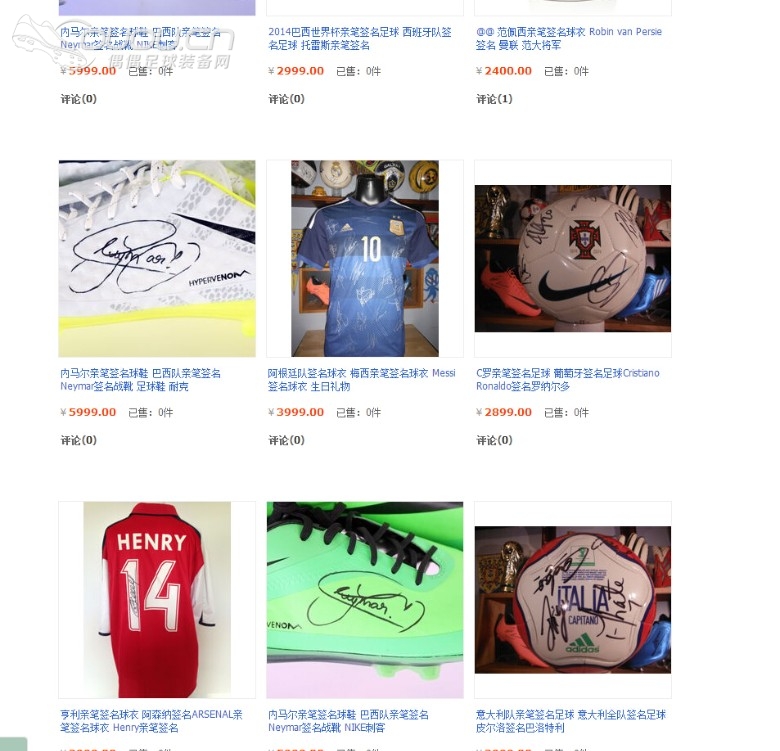The image size is (780, 751).
Task: Tap 评论(0) under the C罗 signed football
Action: 494,440
